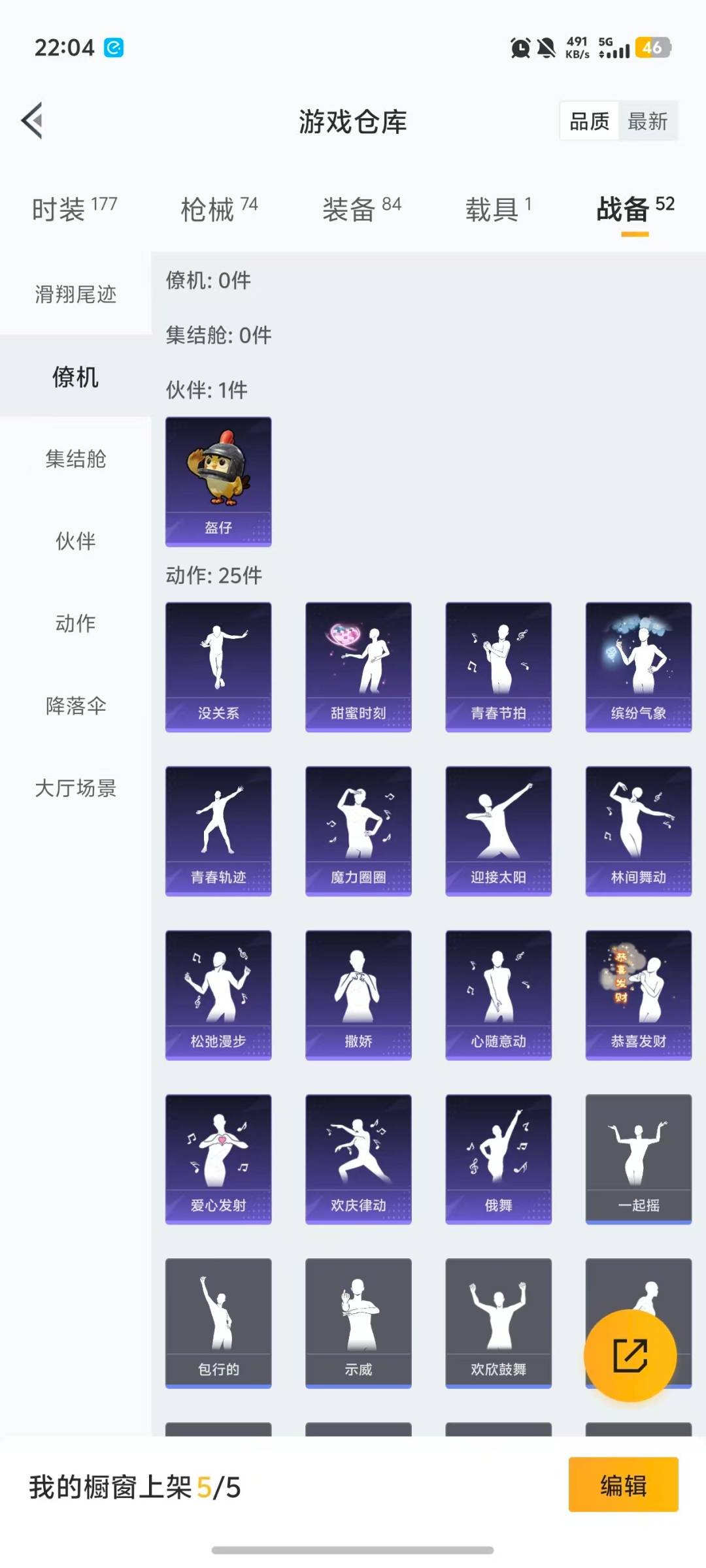
Task: Open the 俄舞 dance emote
Action: pos(498,1158)
